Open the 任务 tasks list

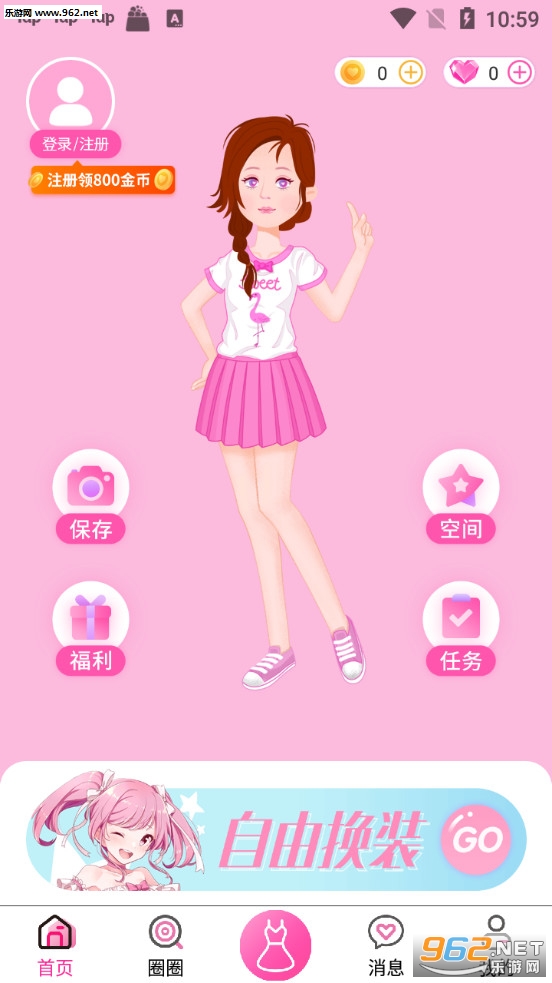[461, 629]
